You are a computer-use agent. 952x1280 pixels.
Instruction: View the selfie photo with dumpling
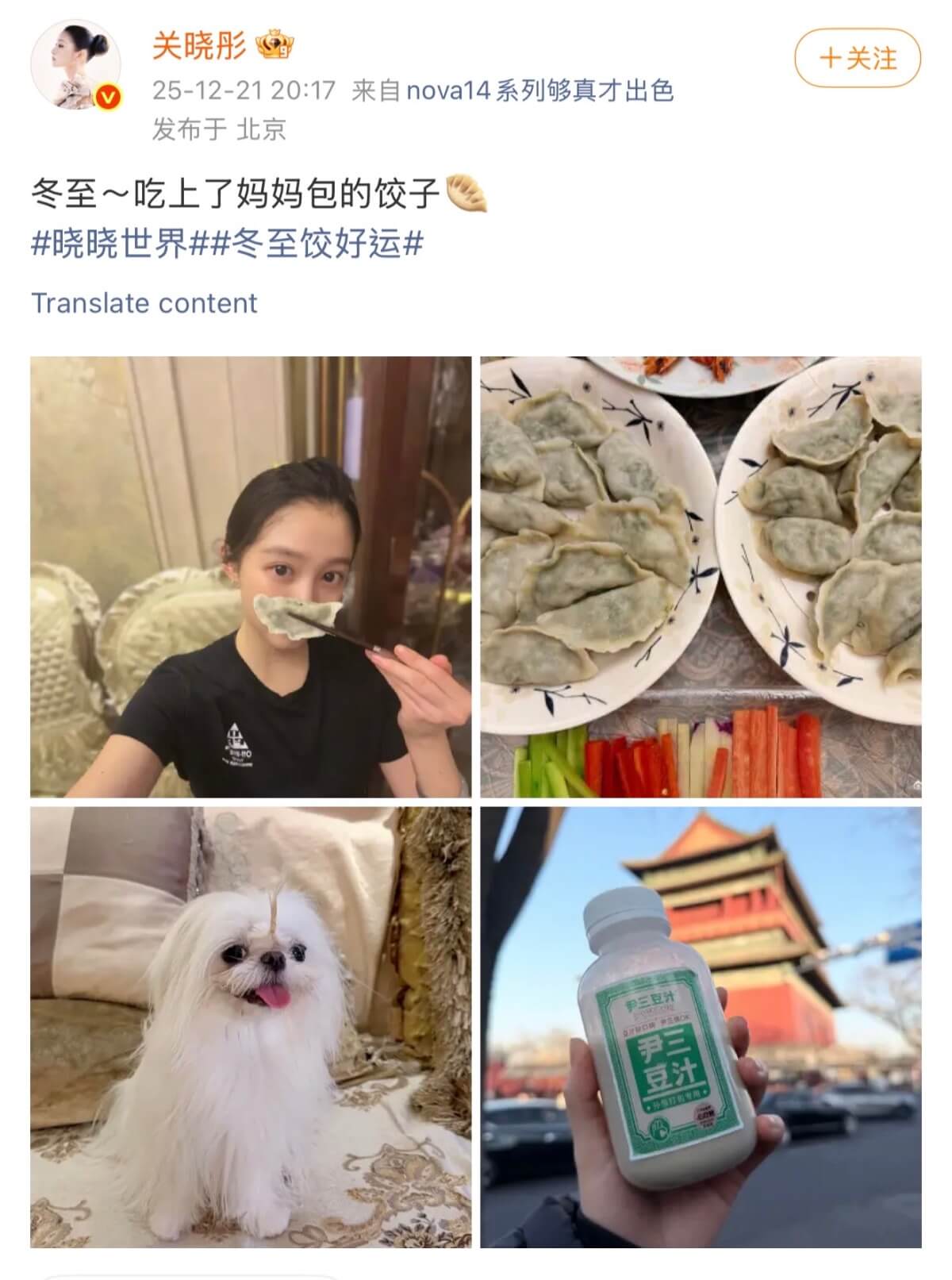(x=251, y=577)
